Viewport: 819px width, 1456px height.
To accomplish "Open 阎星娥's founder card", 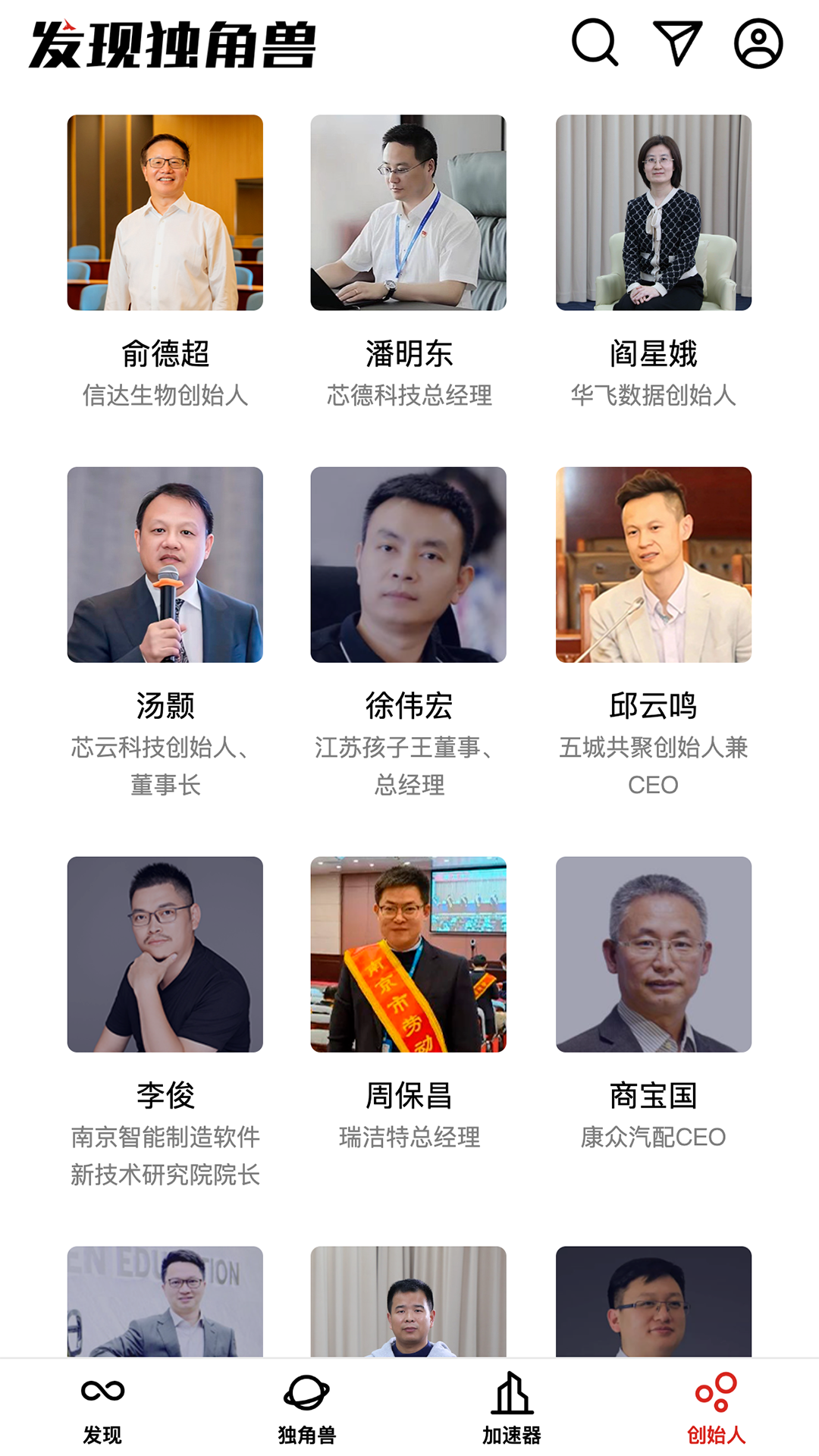I will tap(653, 213).
